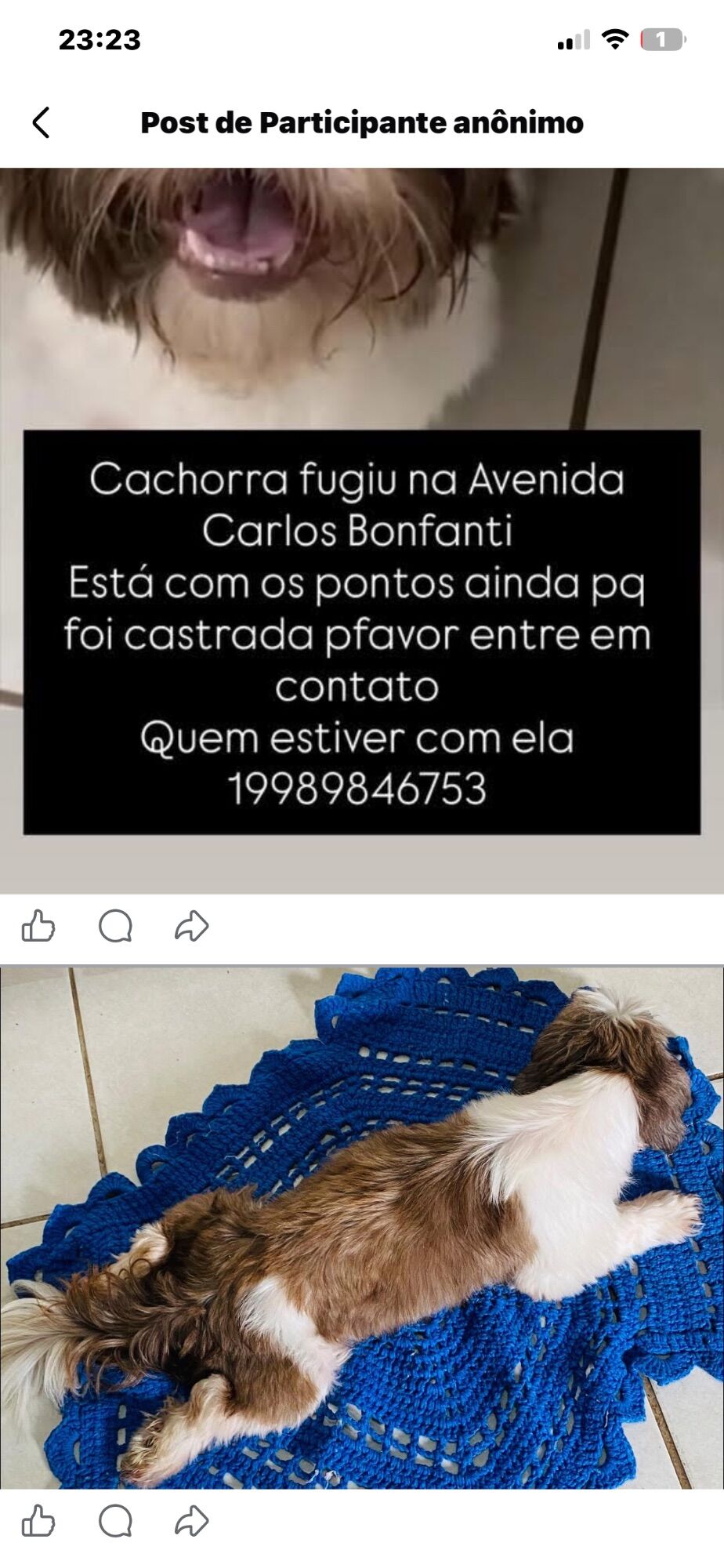This screenshot has height=1568, width=724.
Task: Open the lost dog notice photo
Action: click(x=362, y=530)
